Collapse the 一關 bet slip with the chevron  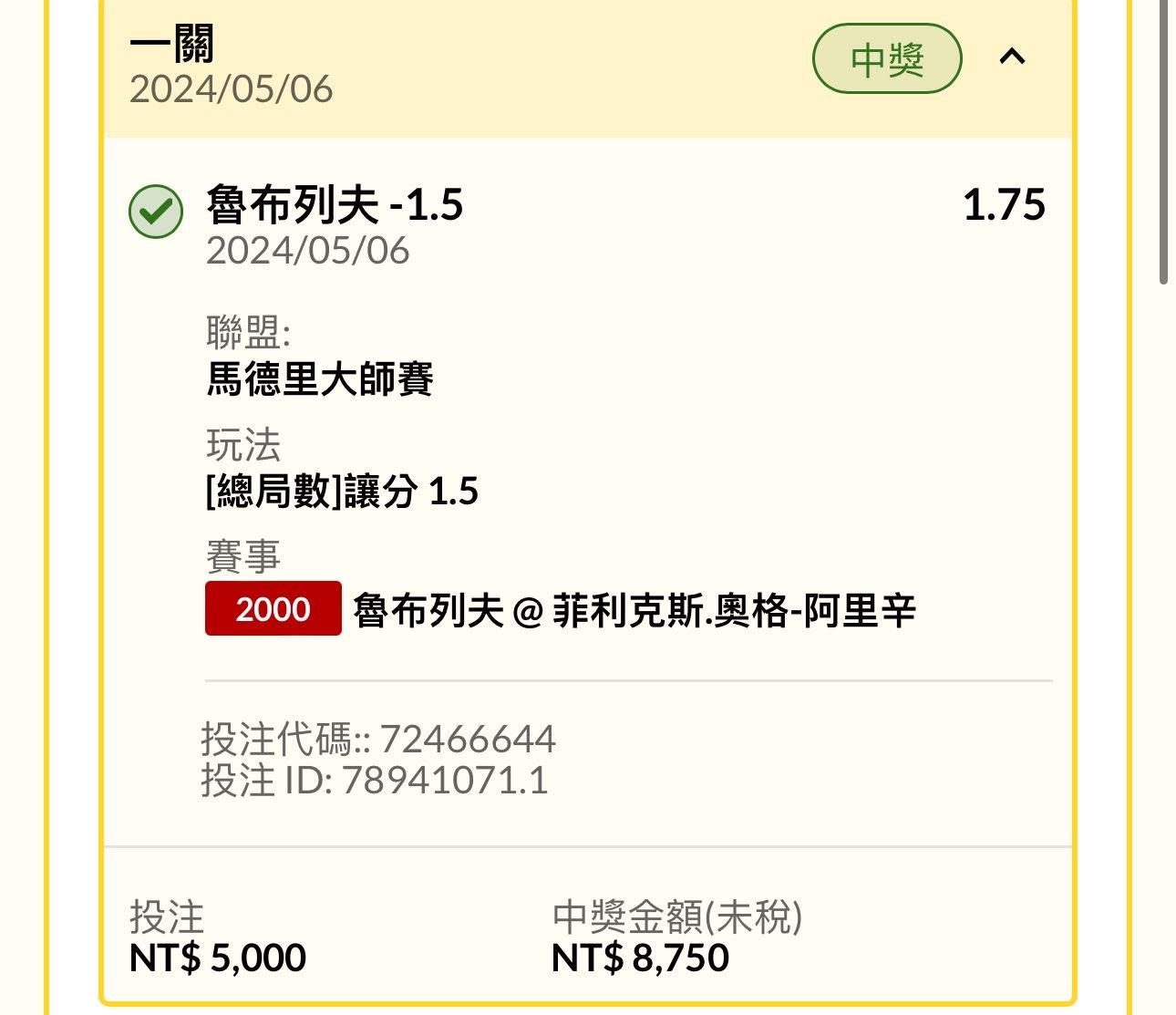(1012, 57)
